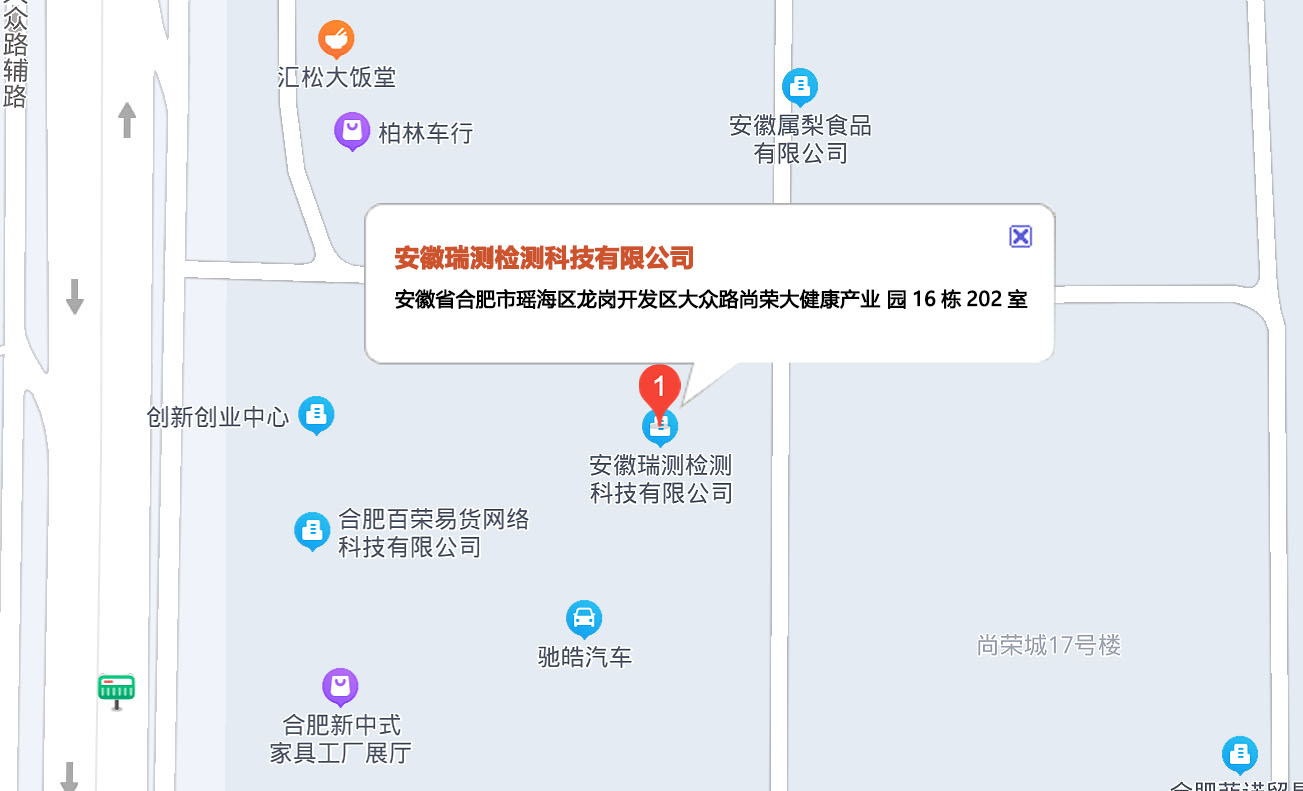
Task: Close the 安徽瑞测检测科技有限公司 info popup
Action: coord(1020,236)
